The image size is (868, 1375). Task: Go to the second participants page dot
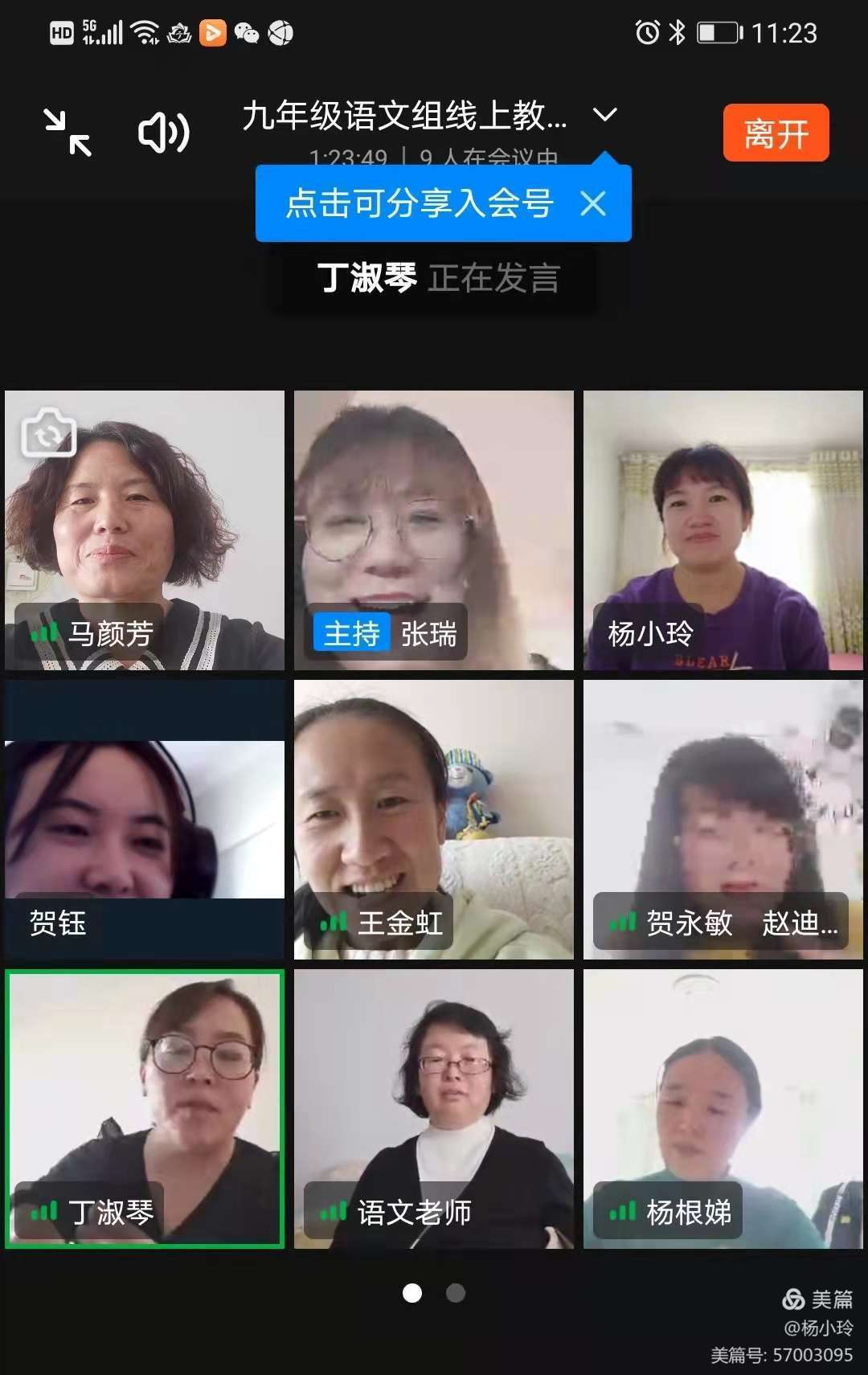(x=456, y=1293)
